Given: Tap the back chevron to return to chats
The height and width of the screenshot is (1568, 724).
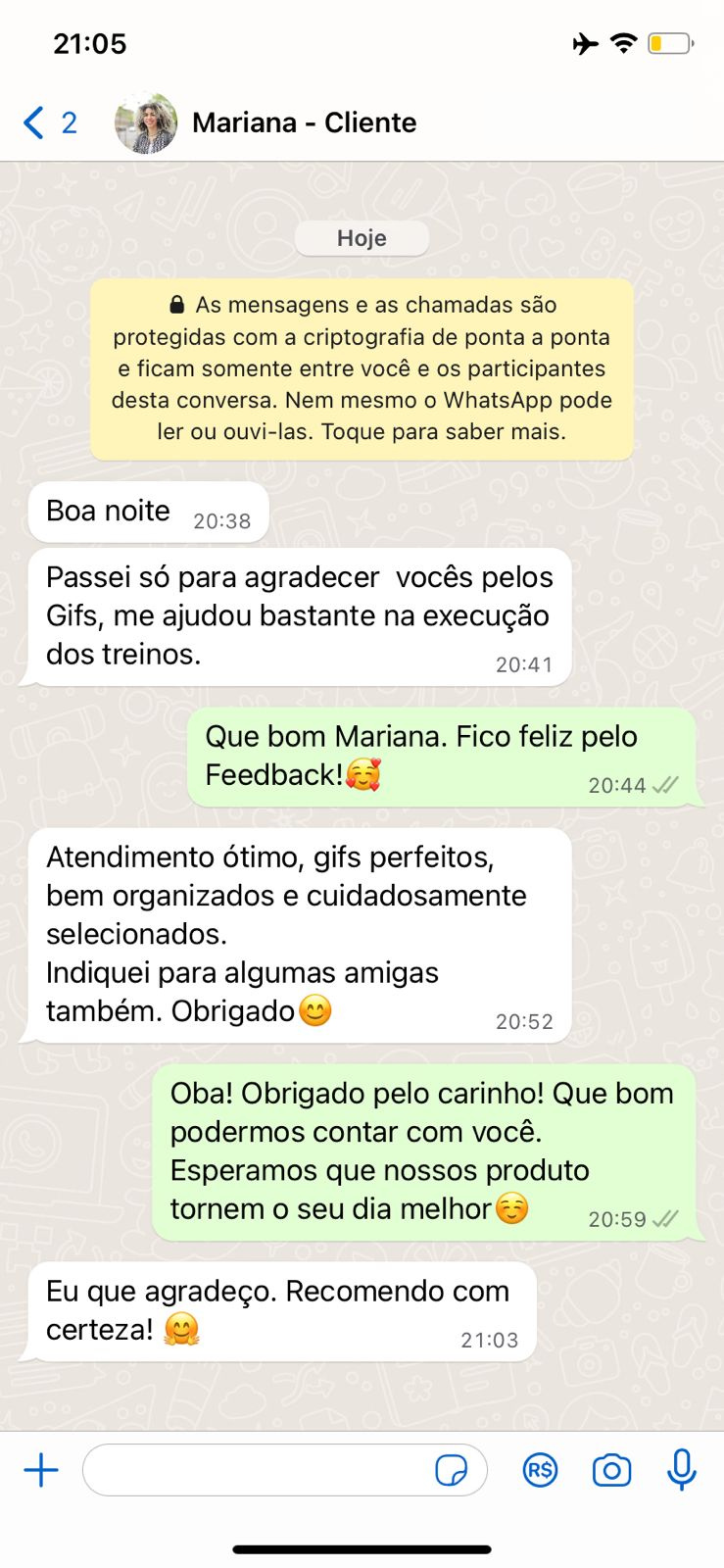Looking at the screenshot, I should (x=30, y=122).
